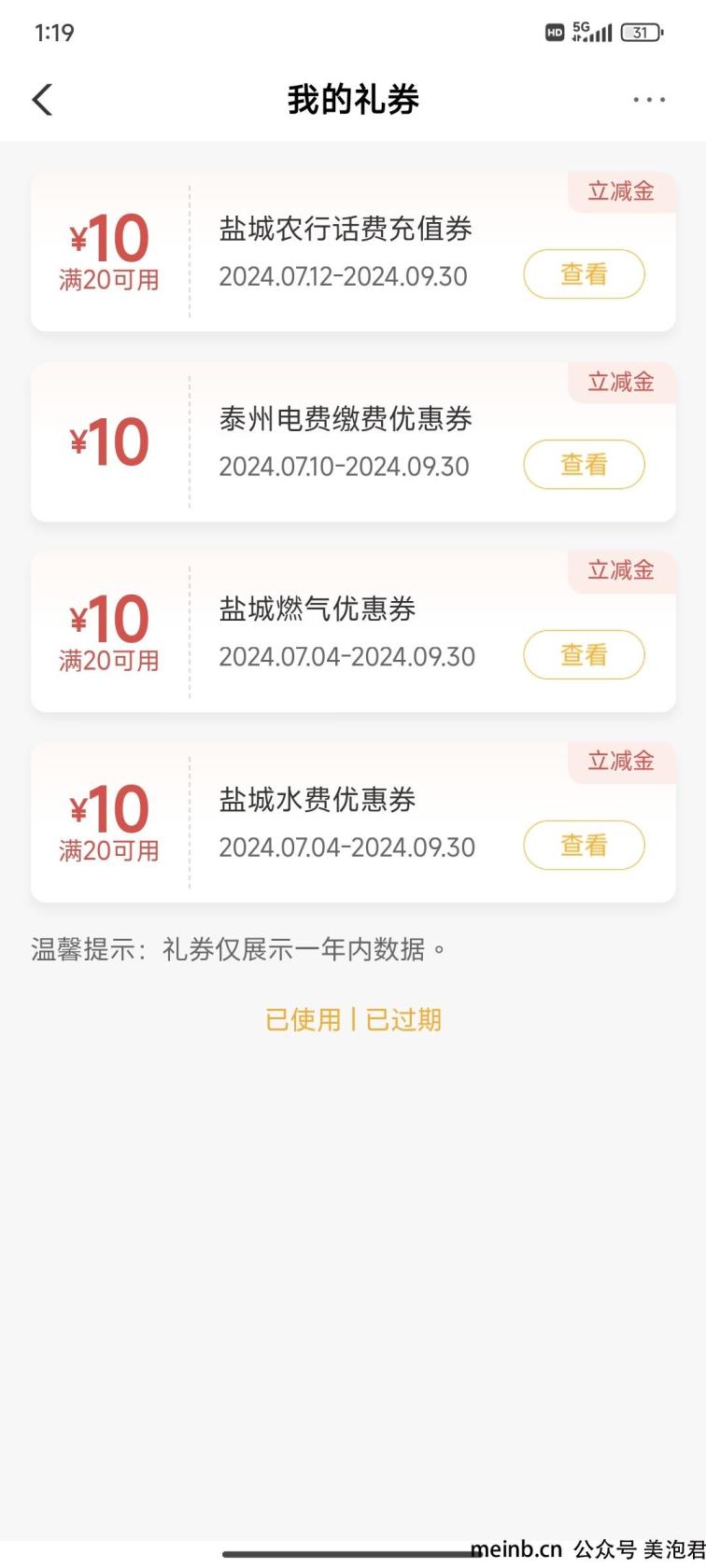Tap 查看 for 泰州电费缴费优惠券
Viewport: 706px width, 1568px height.
pyautogui.click(x=584, y=465)
